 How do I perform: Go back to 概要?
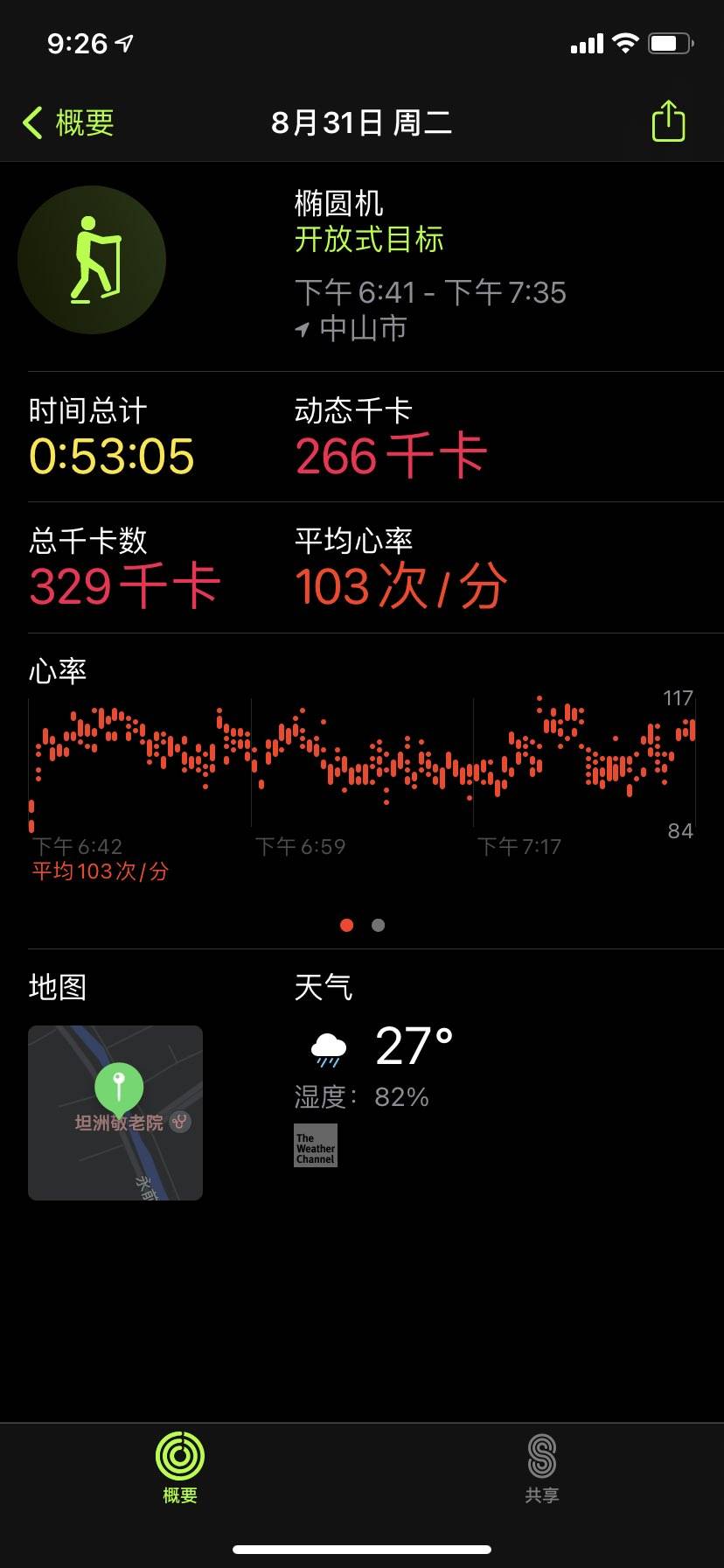coord(68,122)
